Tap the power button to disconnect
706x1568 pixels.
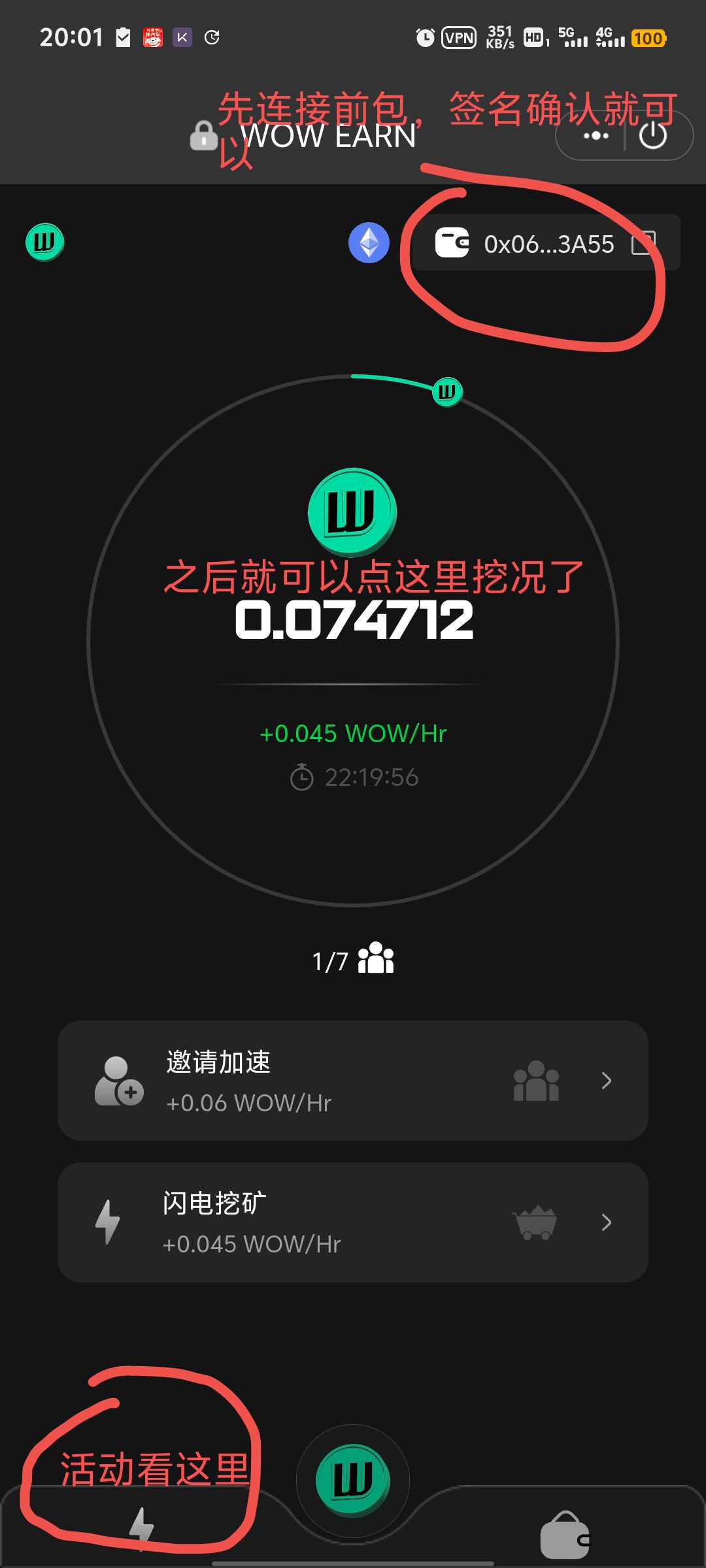pos(654,135)
